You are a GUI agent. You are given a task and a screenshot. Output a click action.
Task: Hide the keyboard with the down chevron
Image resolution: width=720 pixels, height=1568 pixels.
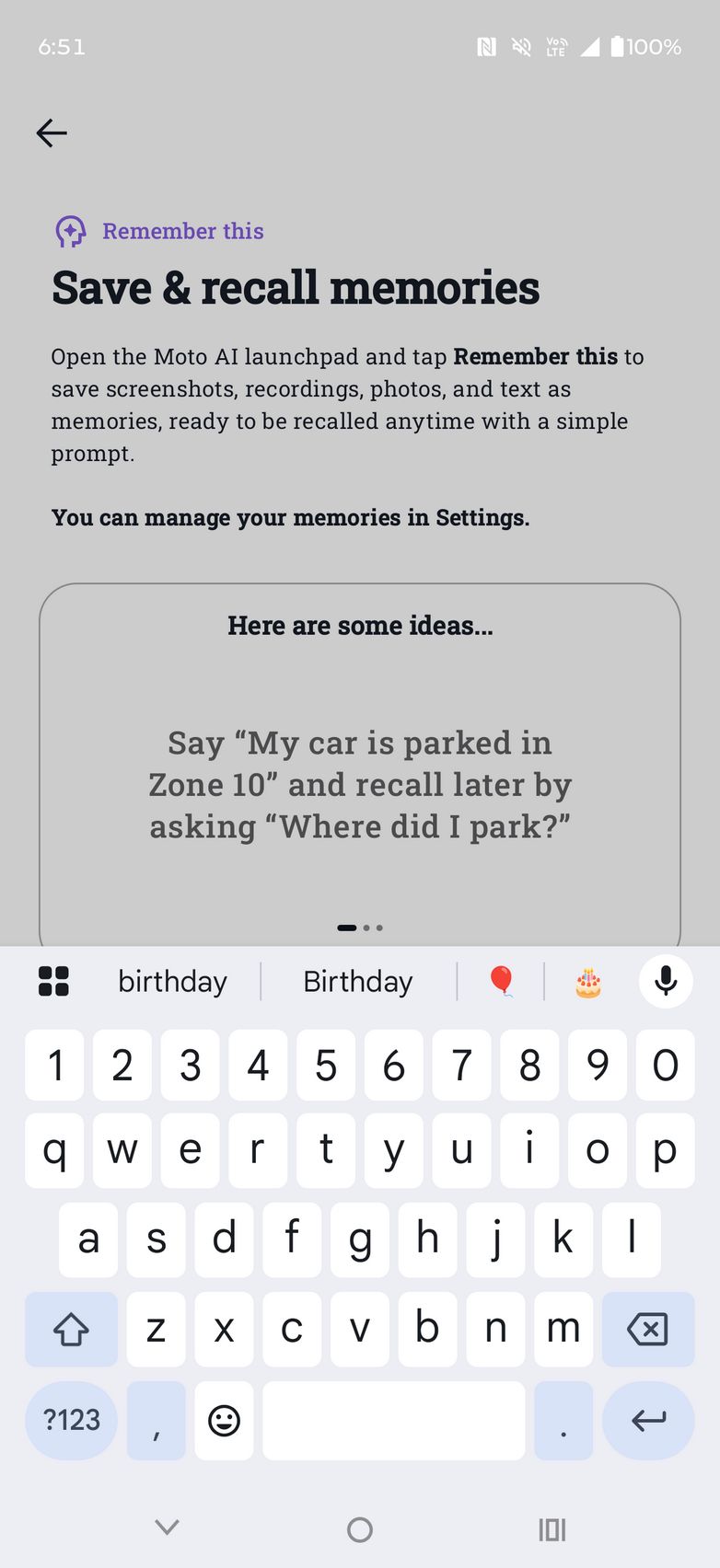(x=167, y=1528)
